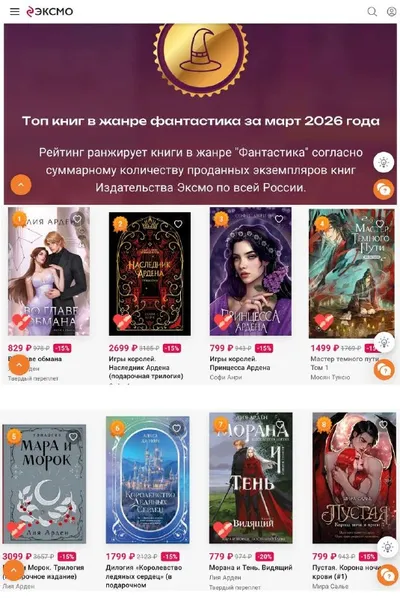Image resolution: width=400 pixels, height=598 pixels.
Task: Open the book «Принцесса Ардена»
Action: click(251, 272)
